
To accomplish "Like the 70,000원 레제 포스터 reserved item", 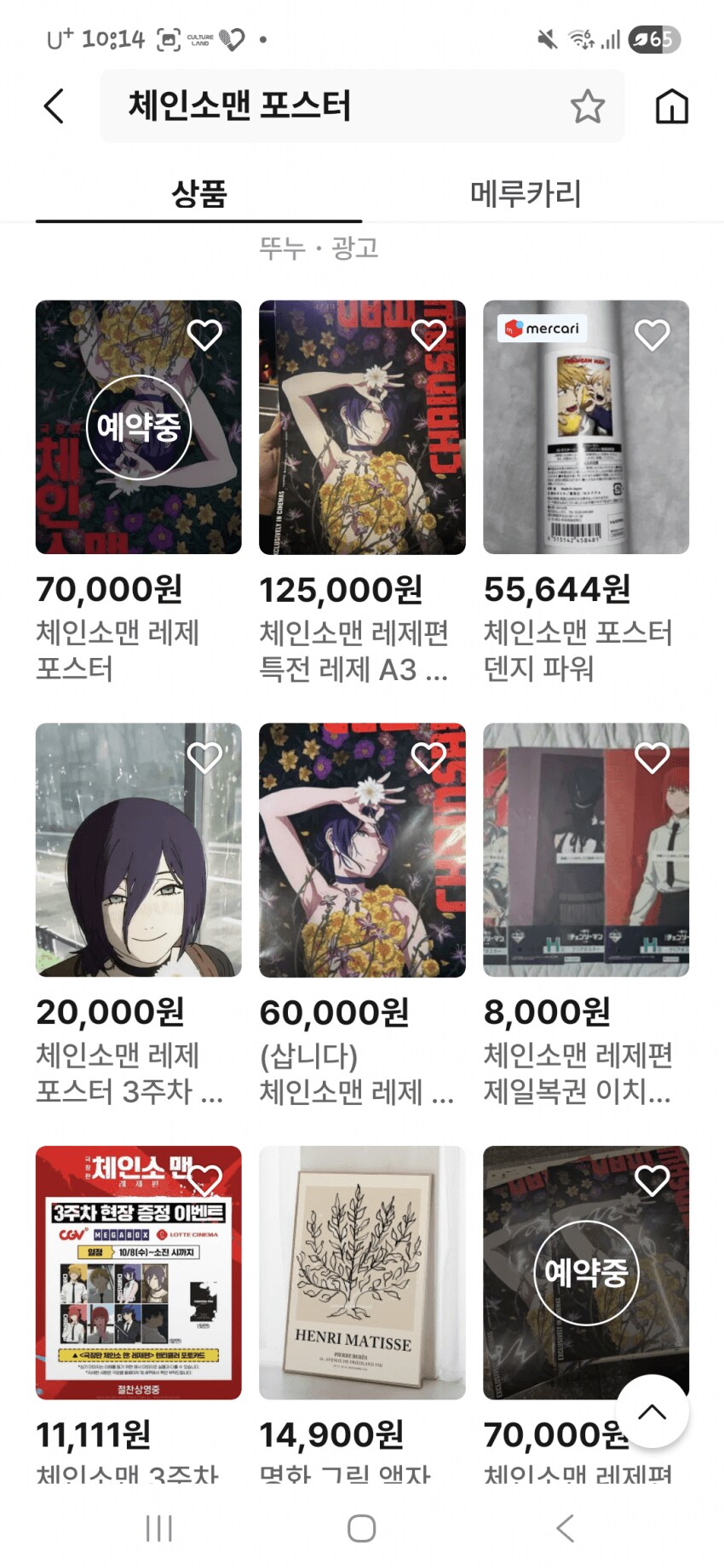I will 204,335.
